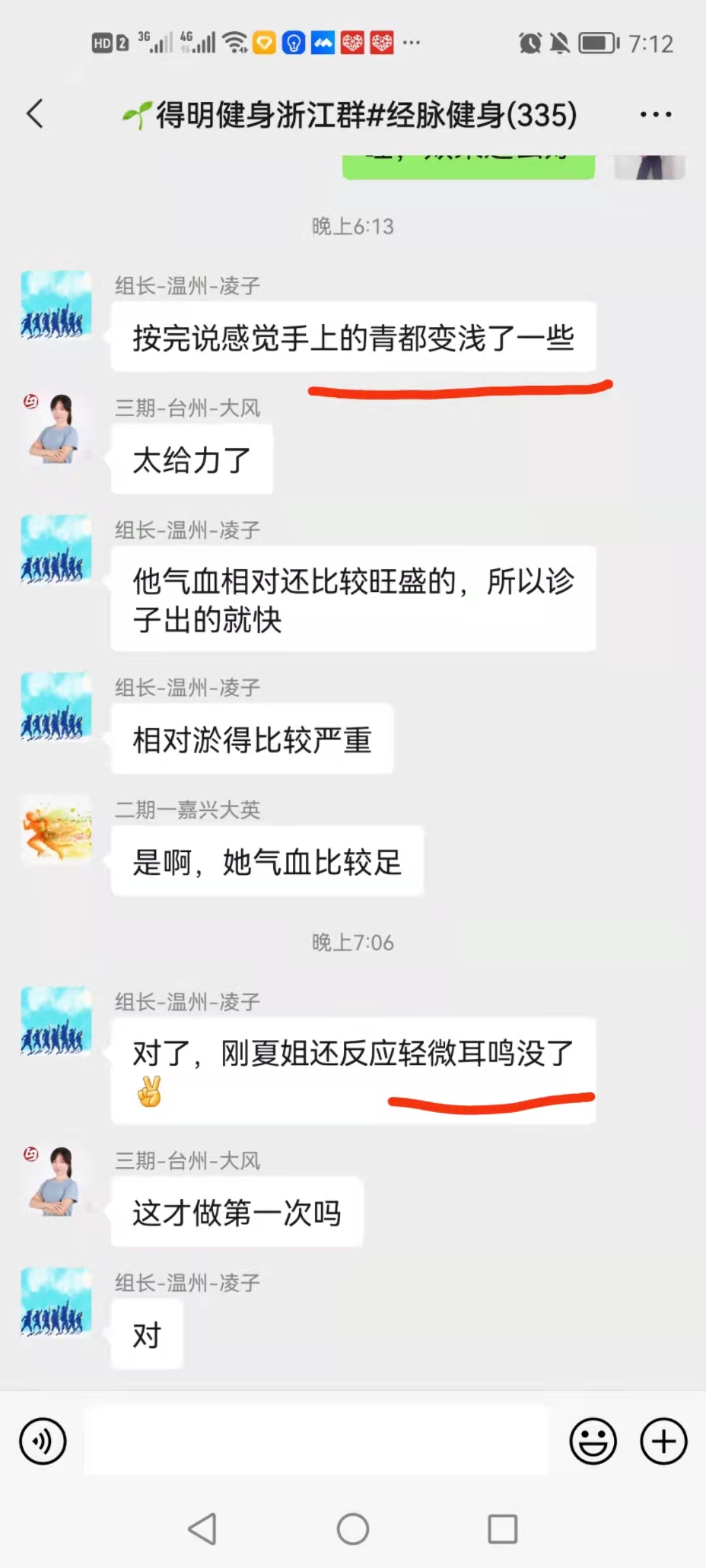Tap the system home button
The image size is (706, 1568).
[x=353, y=1529]
